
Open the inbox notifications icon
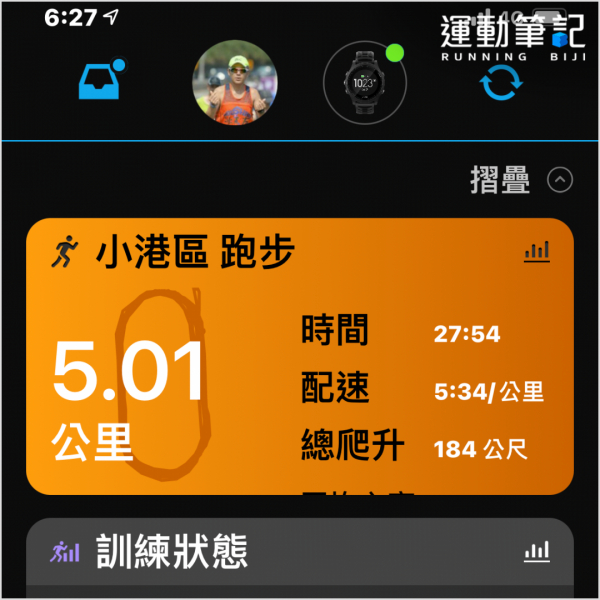pyautogui.click(x=99, y=82)
